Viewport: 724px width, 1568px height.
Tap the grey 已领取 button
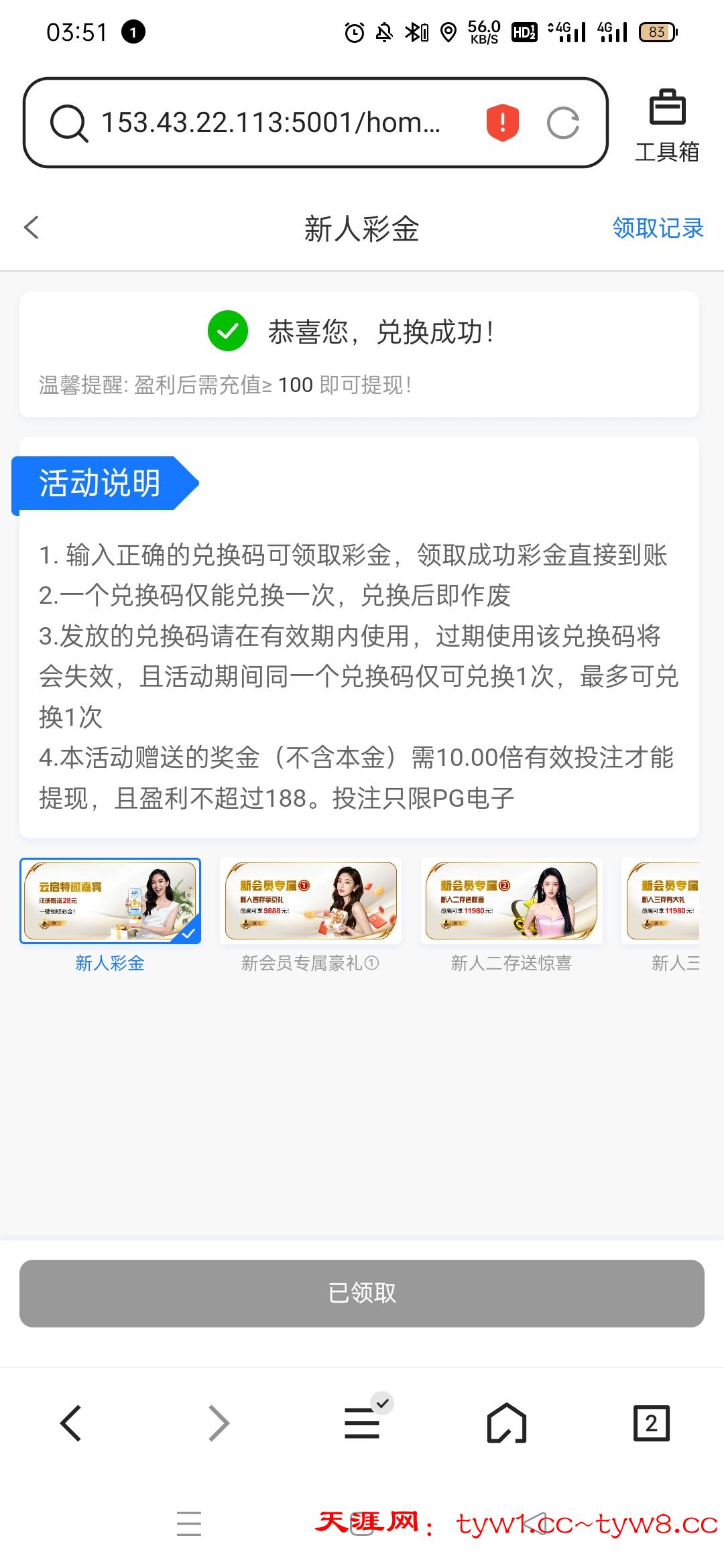click(362, 1293)
